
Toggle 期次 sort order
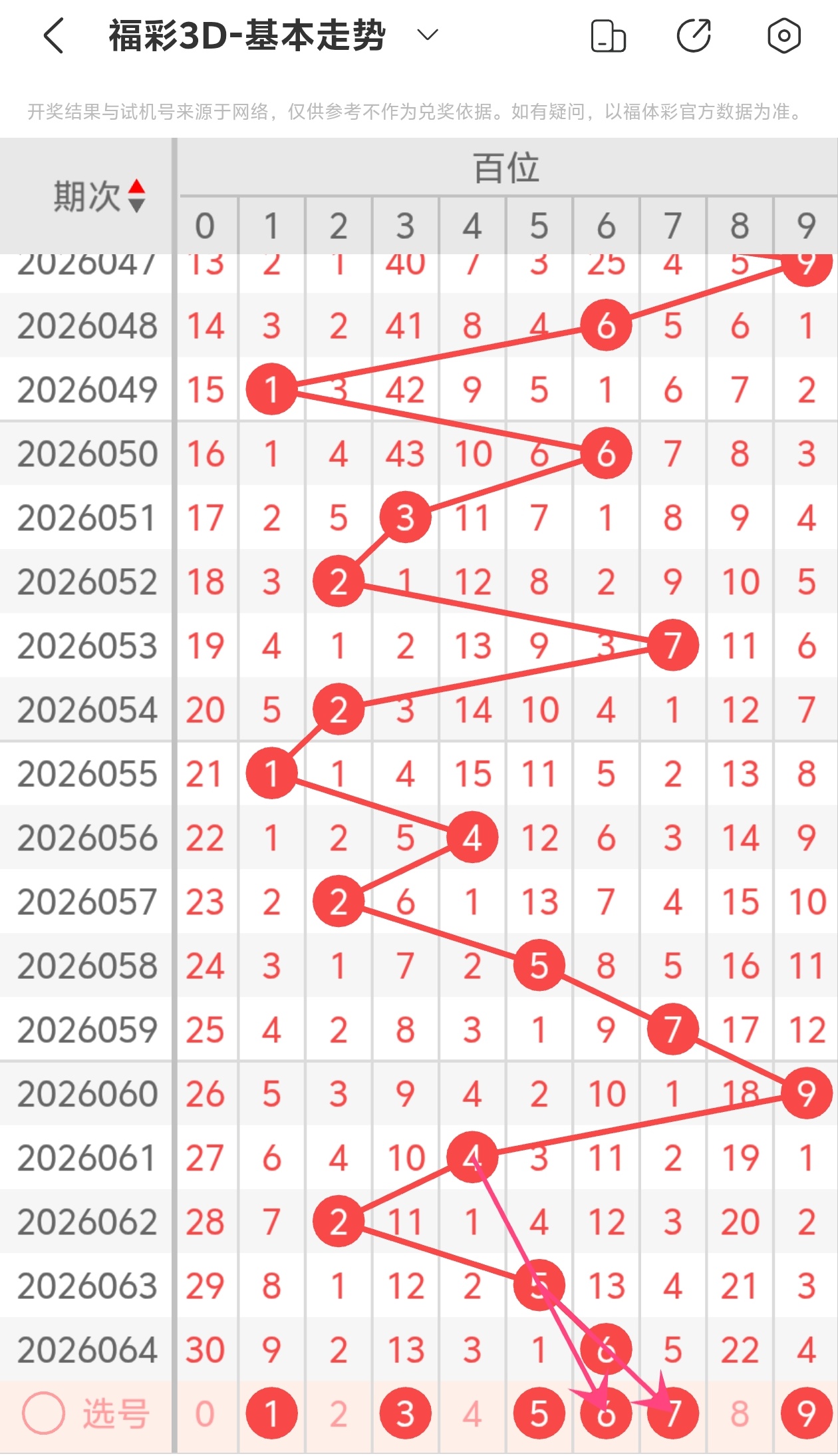[x=136, y=196]
